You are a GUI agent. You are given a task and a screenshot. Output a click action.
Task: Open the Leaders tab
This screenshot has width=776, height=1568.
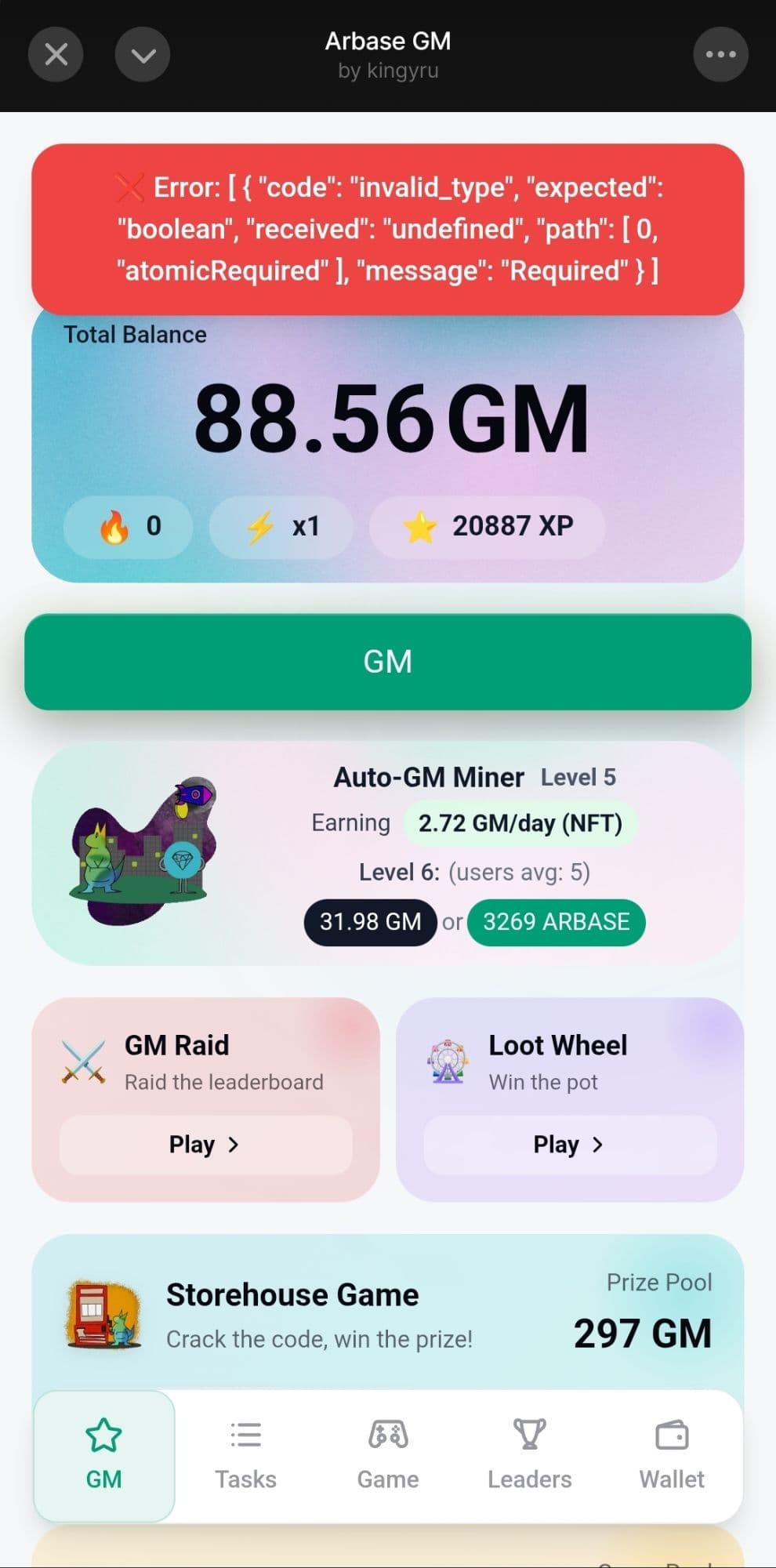(529, 1456)
